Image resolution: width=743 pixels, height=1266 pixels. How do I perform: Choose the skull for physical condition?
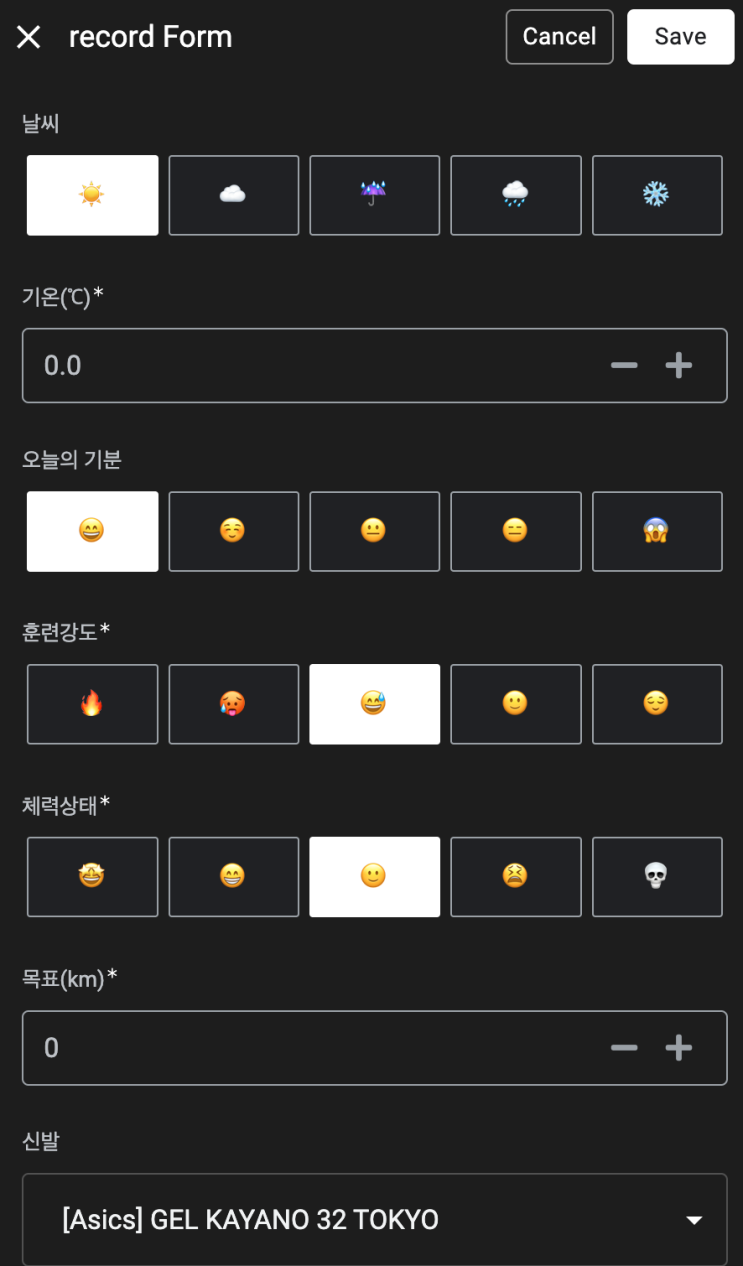click(657, 877)
